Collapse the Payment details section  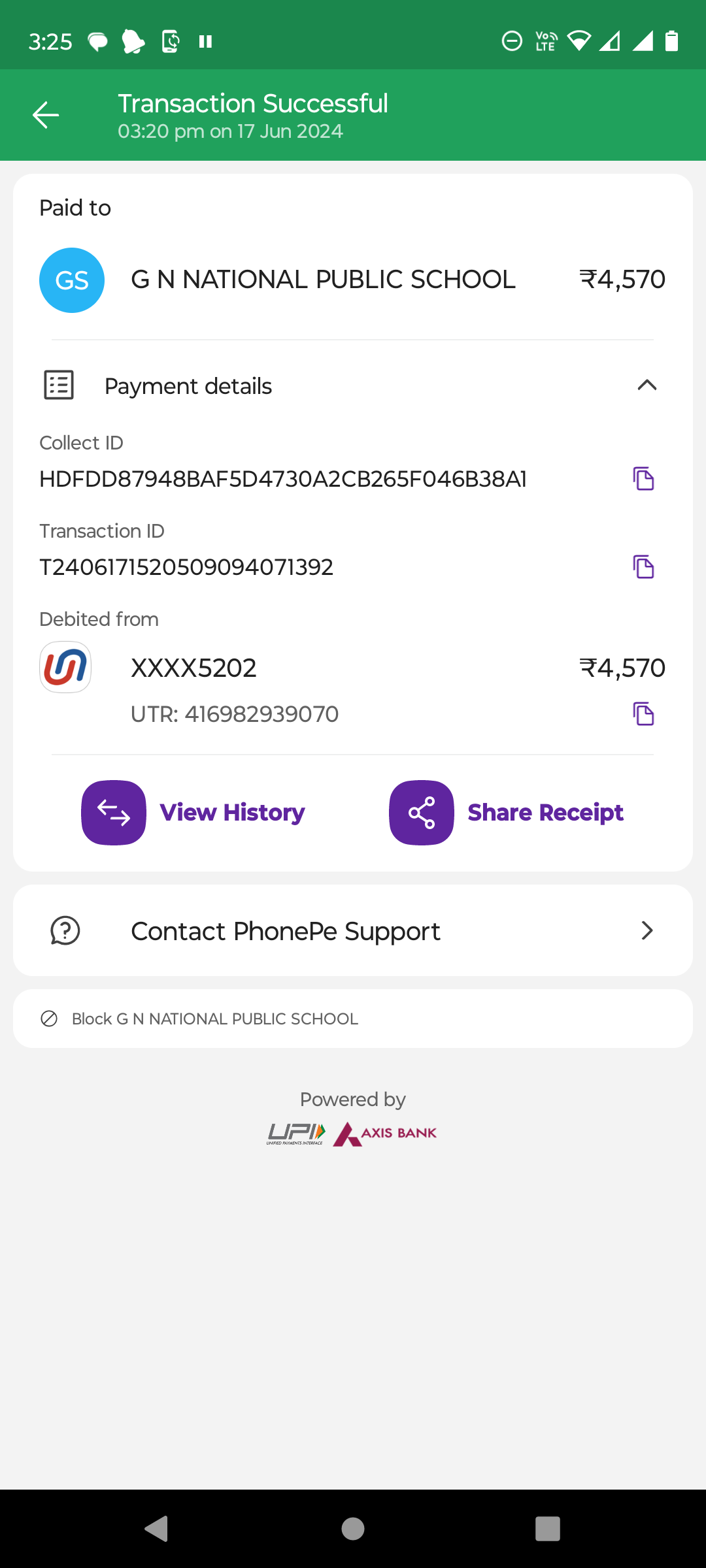coord(647,385)
